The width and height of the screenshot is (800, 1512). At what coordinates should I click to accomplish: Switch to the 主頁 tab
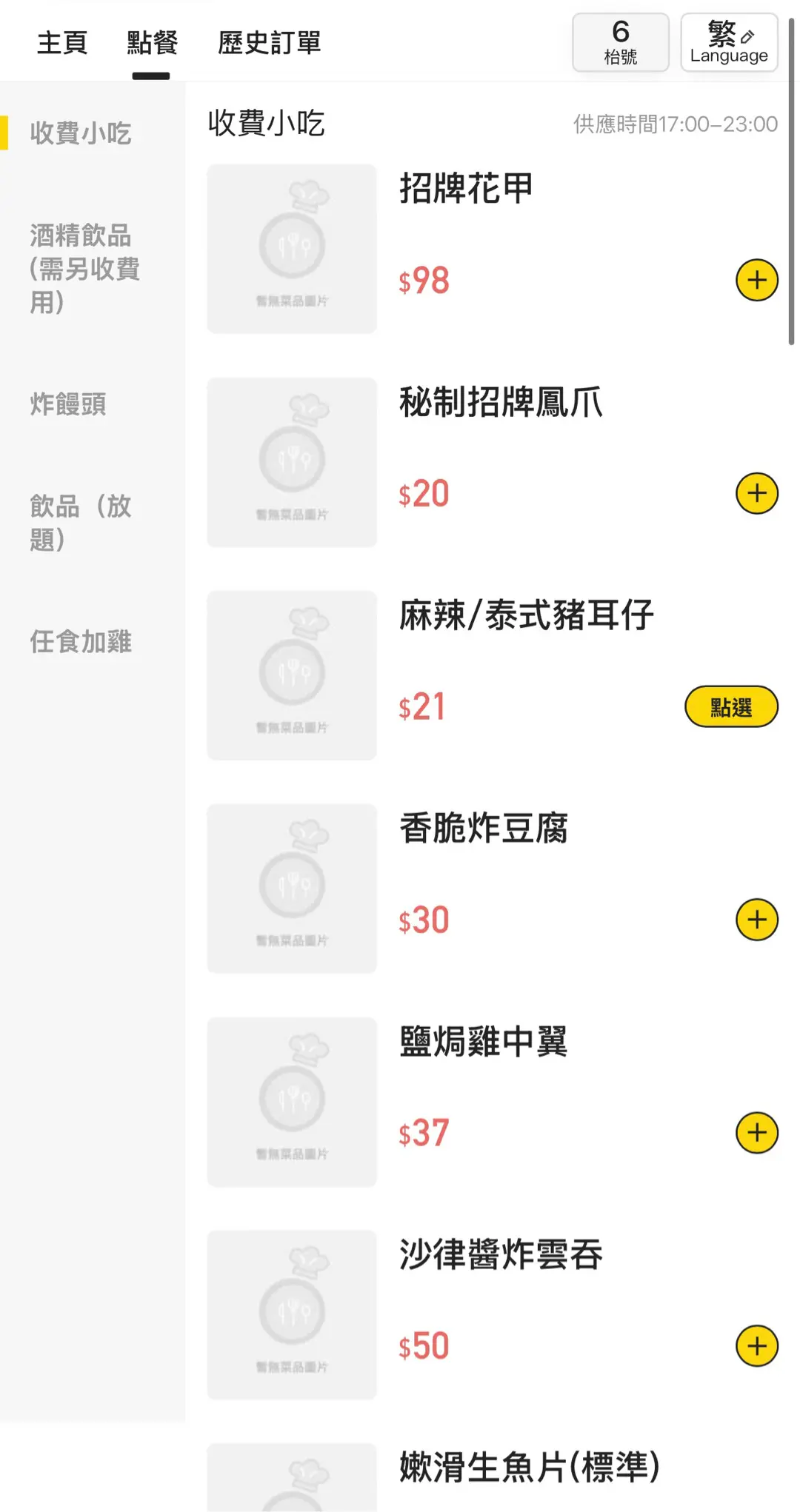click(62, 43)
